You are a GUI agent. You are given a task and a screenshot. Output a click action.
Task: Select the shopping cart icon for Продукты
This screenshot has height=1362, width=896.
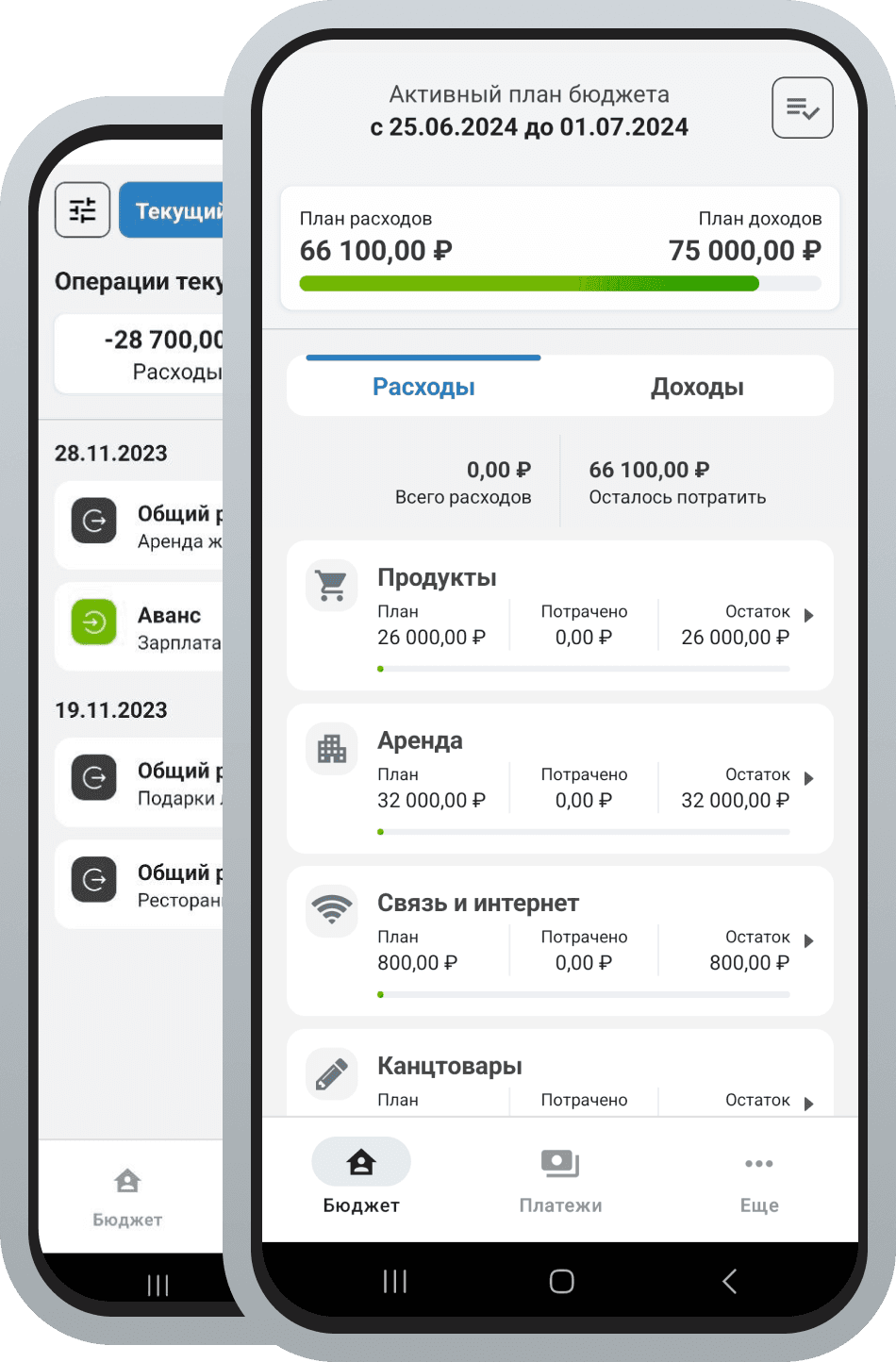tap(331, 586)
